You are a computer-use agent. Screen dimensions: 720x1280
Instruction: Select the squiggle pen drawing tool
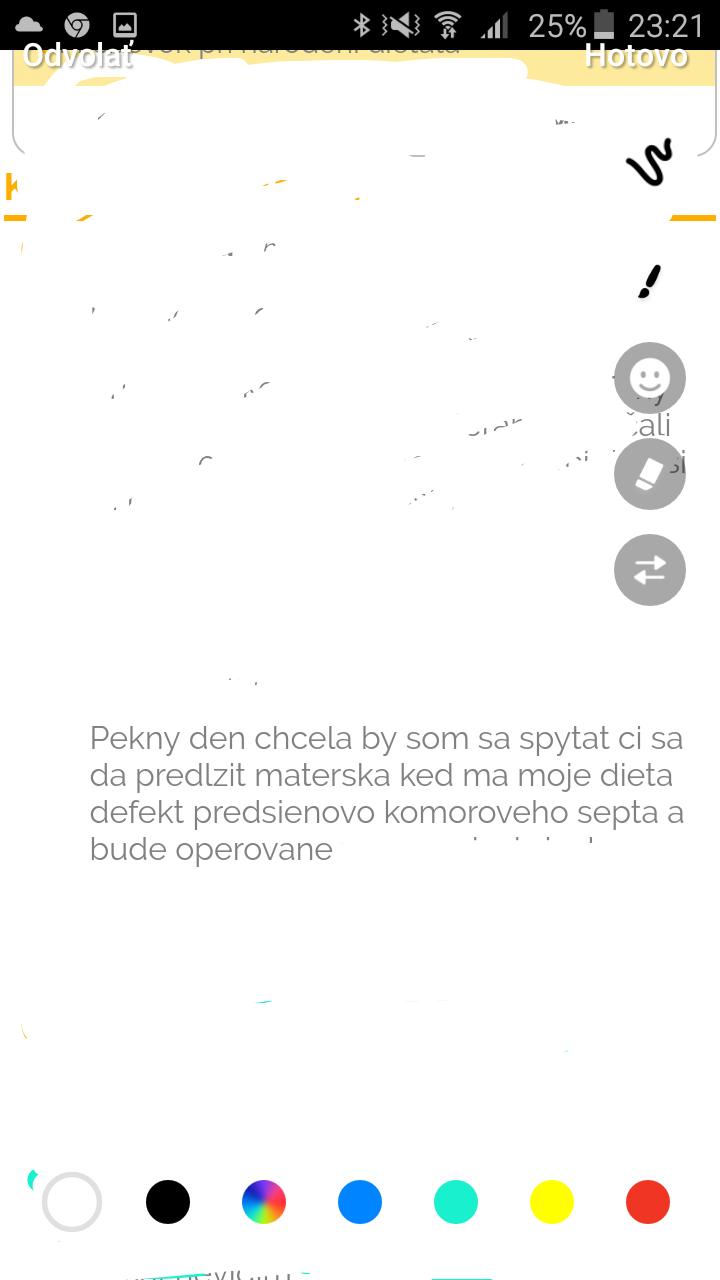tap(649, 163)
